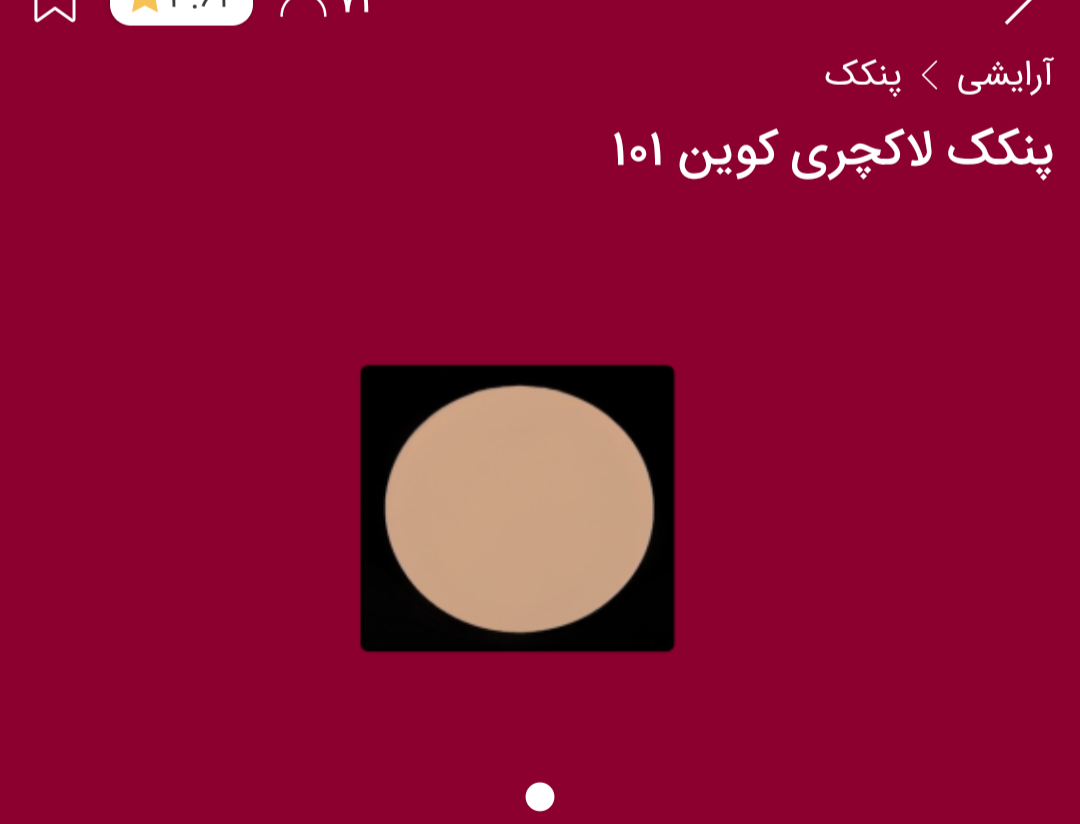
Task: Open the پنکک breadcrumb category
Action: coord(862,75)
